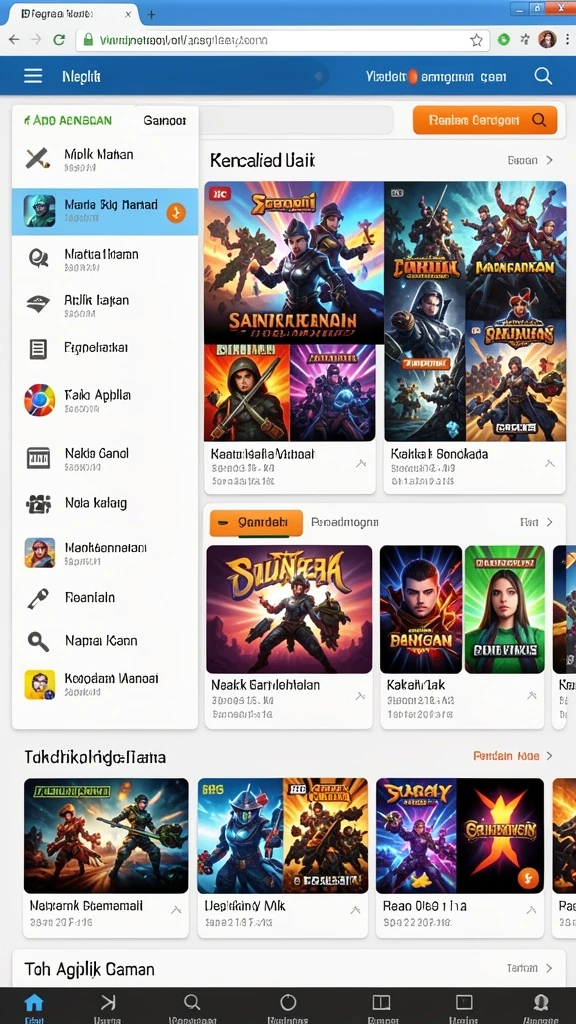Open the Napral Kann row with magnifier icon
The width and height of the screenshot is (576, 1024).
[x=105, y=641]
